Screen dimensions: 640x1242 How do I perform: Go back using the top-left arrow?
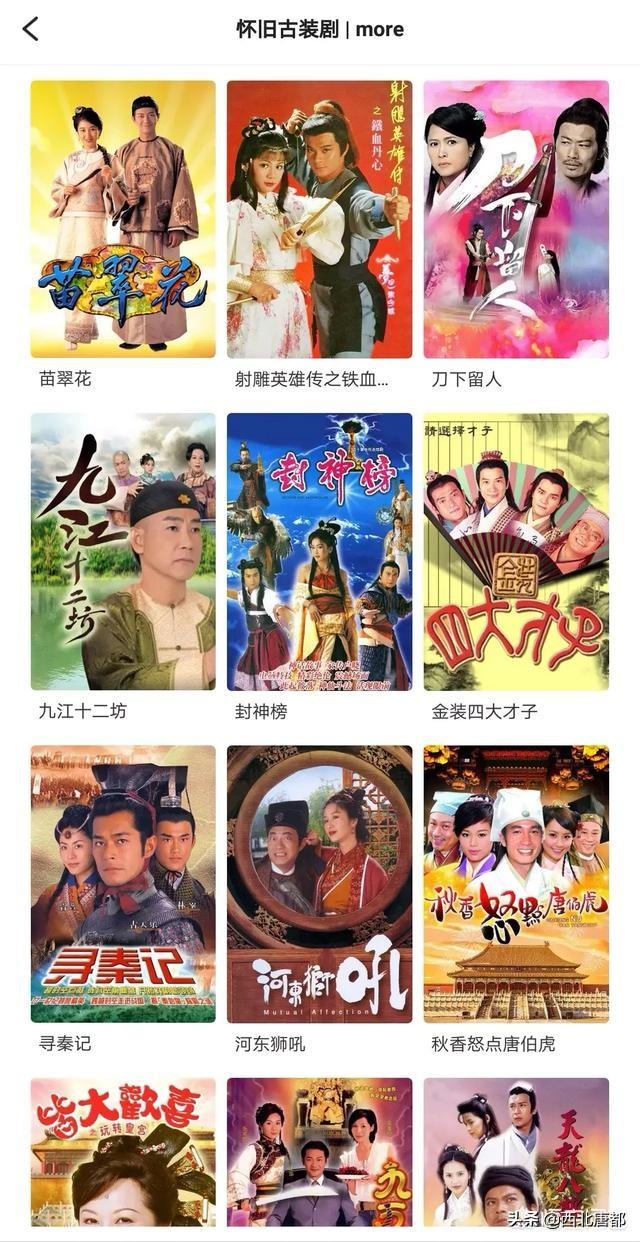pyautogui.click(x=31, y=29)
